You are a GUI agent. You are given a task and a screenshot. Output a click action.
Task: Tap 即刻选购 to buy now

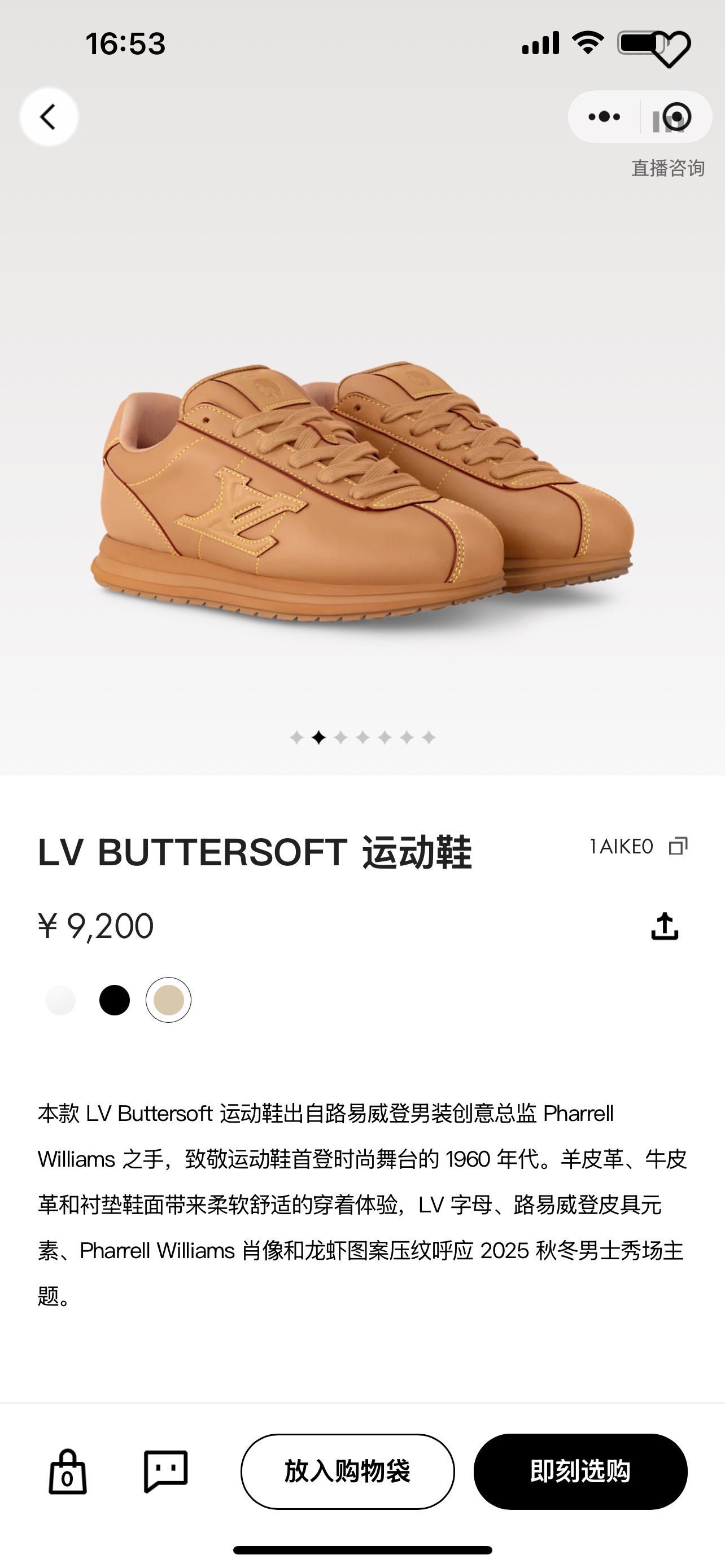(580, 1472)
